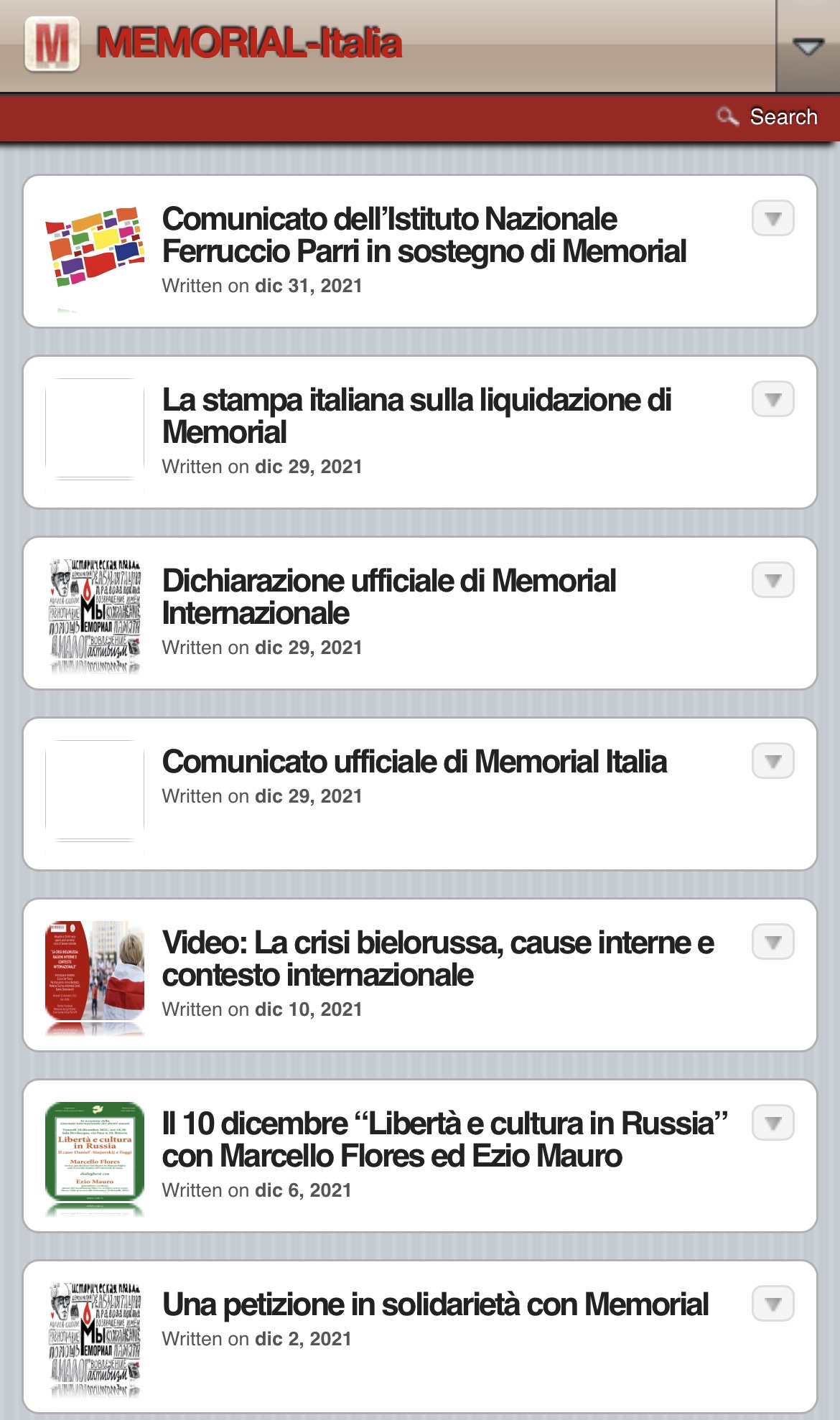Expand the Comunicato ufficiale Memorial Italia arrow
This screenshot has height=1420, width=840.
[x=773, y=761]
